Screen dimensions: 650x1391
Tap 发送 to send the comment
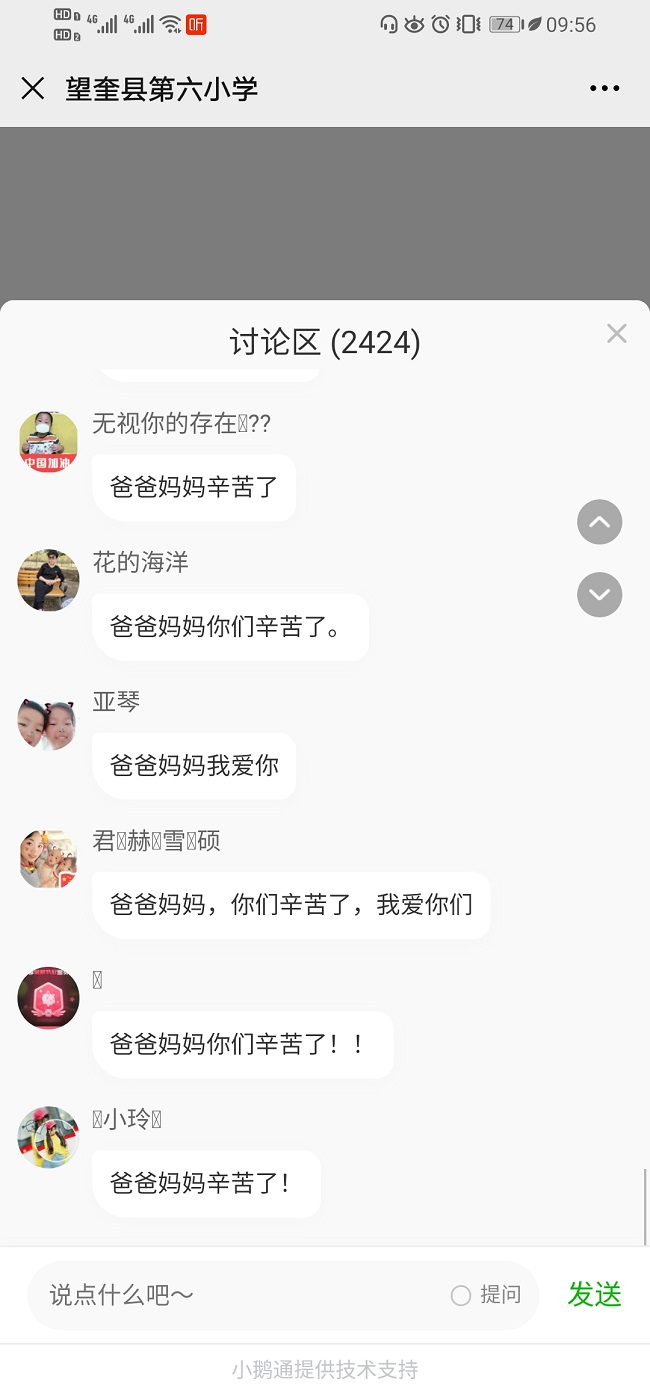click(x=595, y=1294)
